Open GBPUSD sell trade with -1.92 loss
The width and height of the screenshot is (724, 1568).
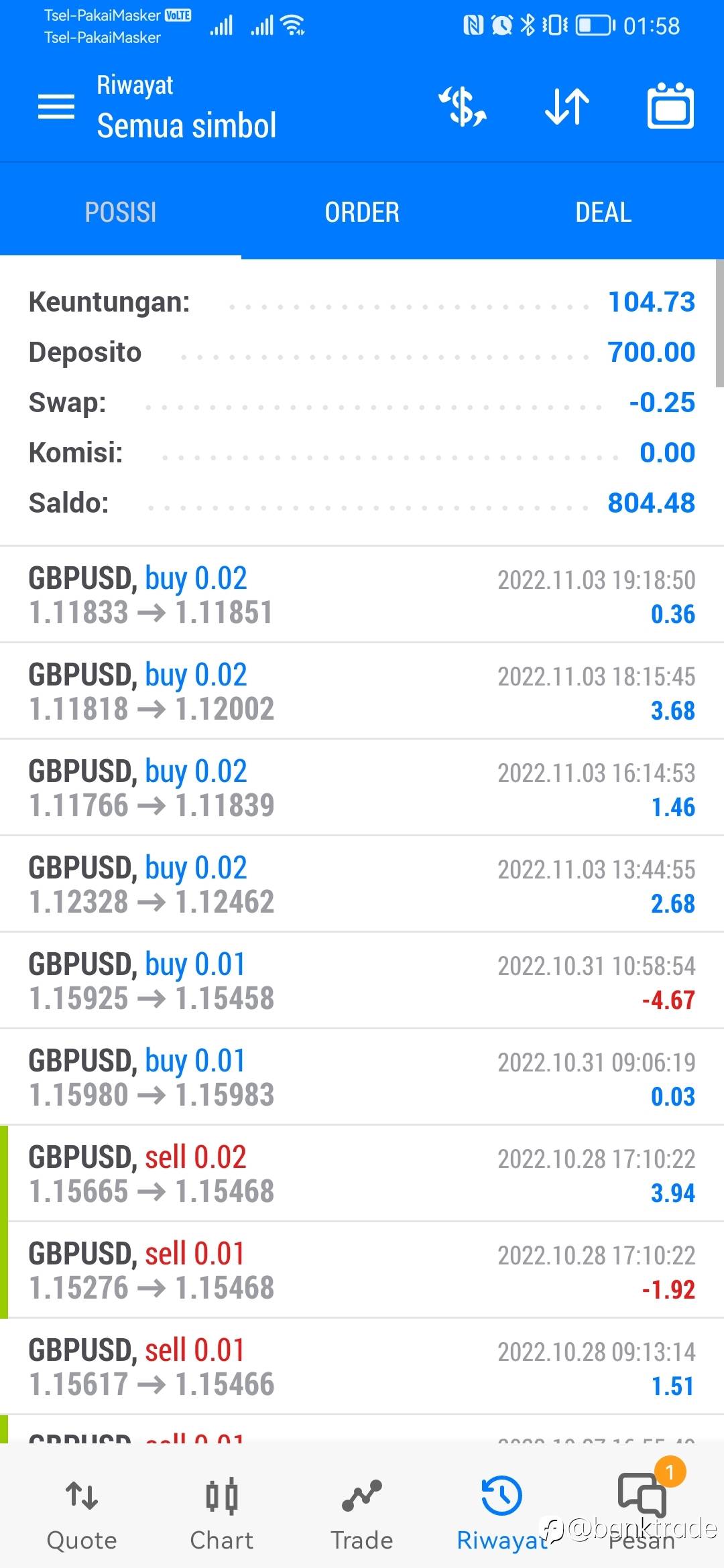click(362, 1270)
